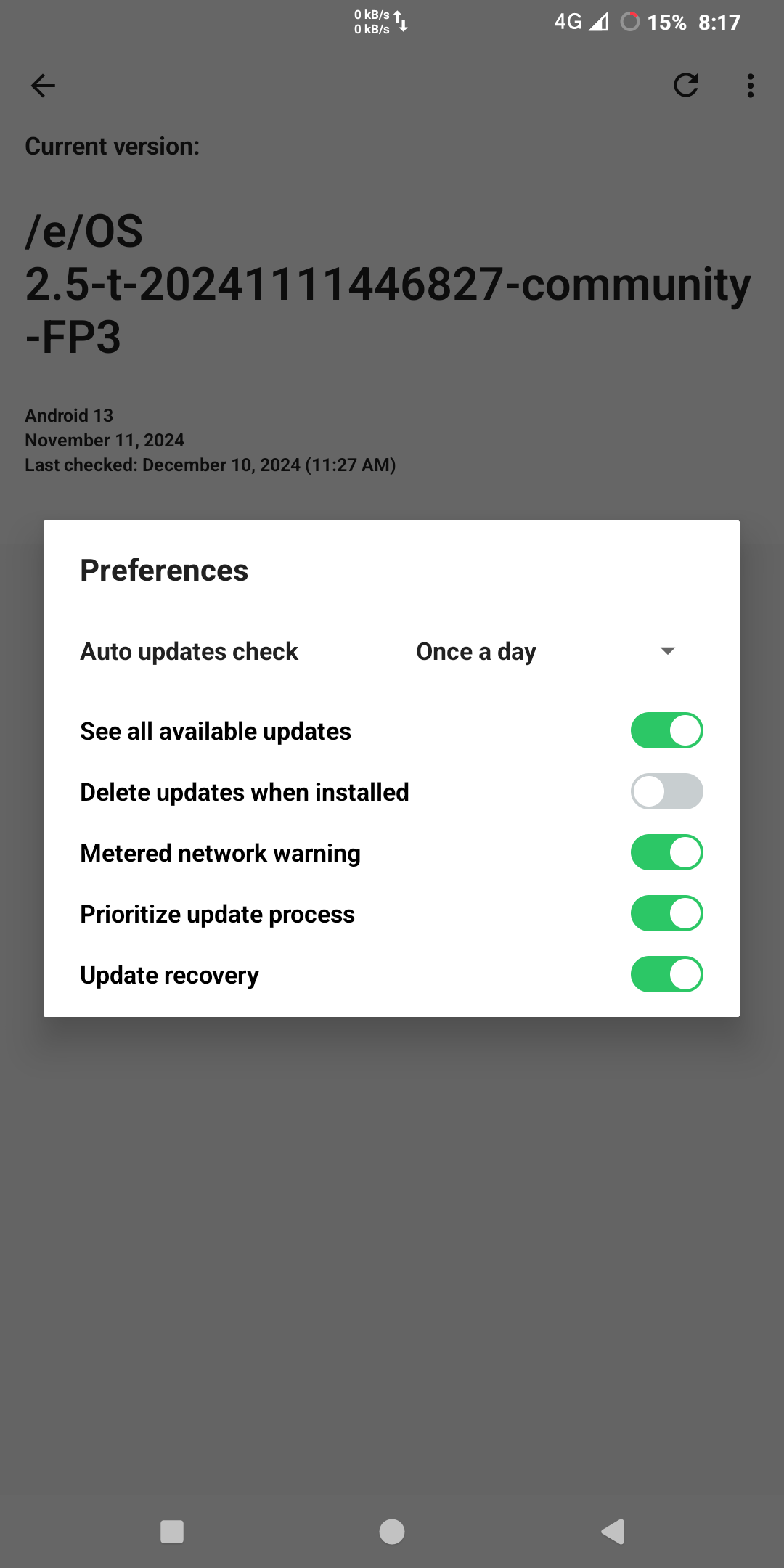784x1568 pixels.
Task: Disable the Metered network warning switch
Action: click(666, 852)
